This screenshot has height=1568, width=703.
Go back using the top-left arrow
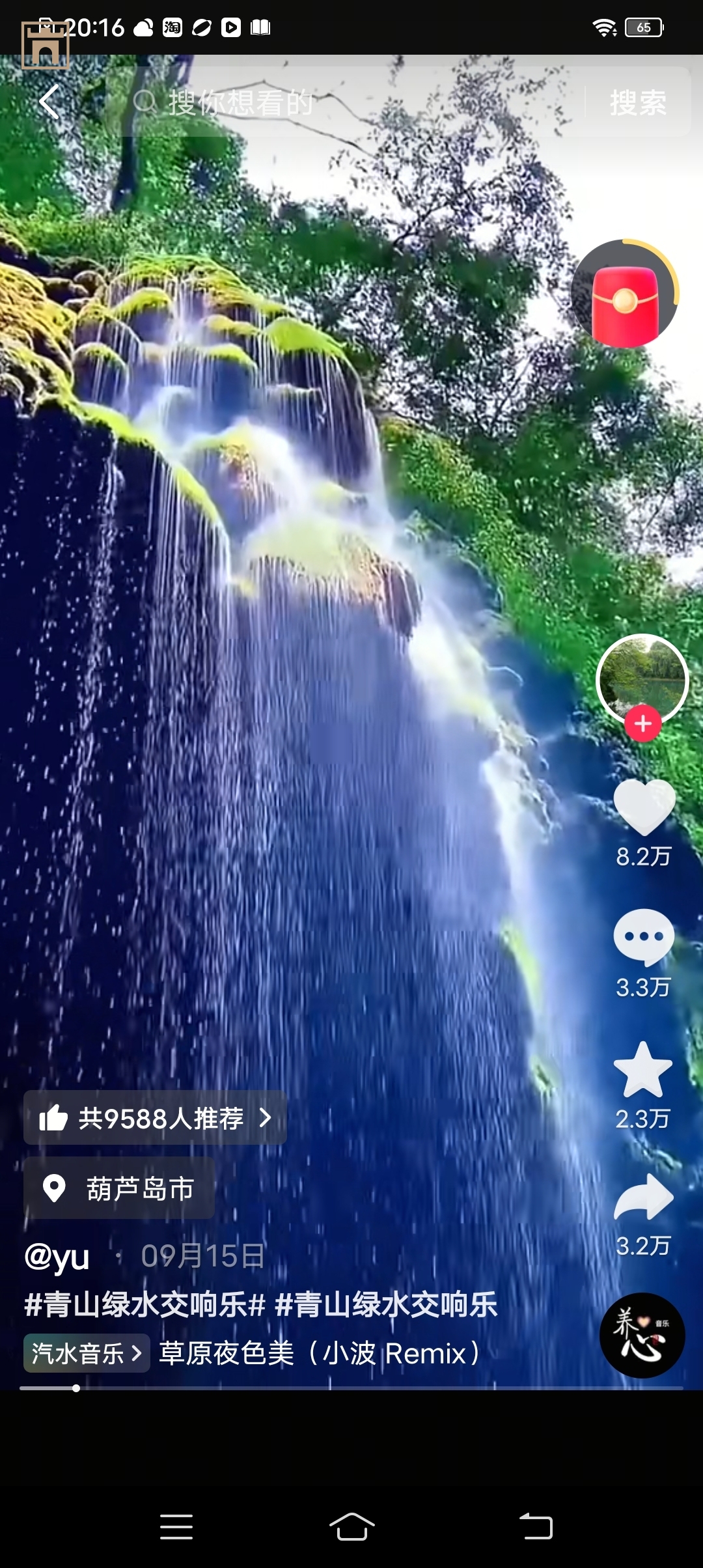pos(49,102)
